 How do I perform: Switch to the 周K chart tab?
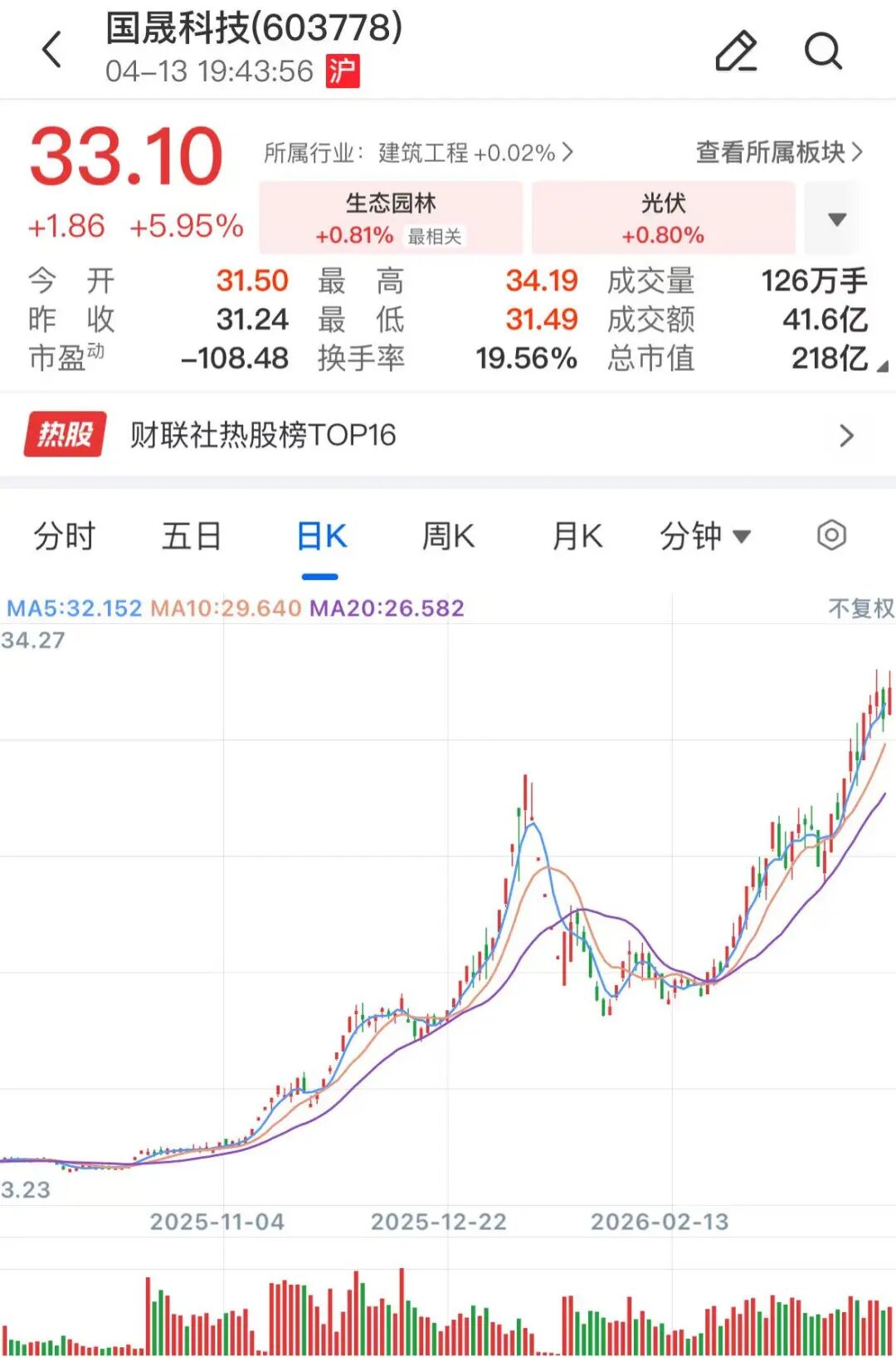pos(448,536)
